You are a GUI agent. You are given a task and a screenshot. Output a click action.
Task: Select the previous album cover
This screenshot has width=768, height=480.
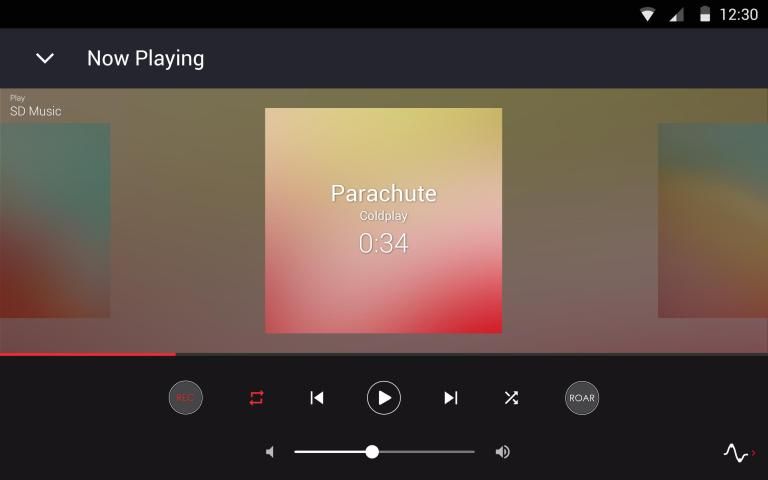coord(55,220)
